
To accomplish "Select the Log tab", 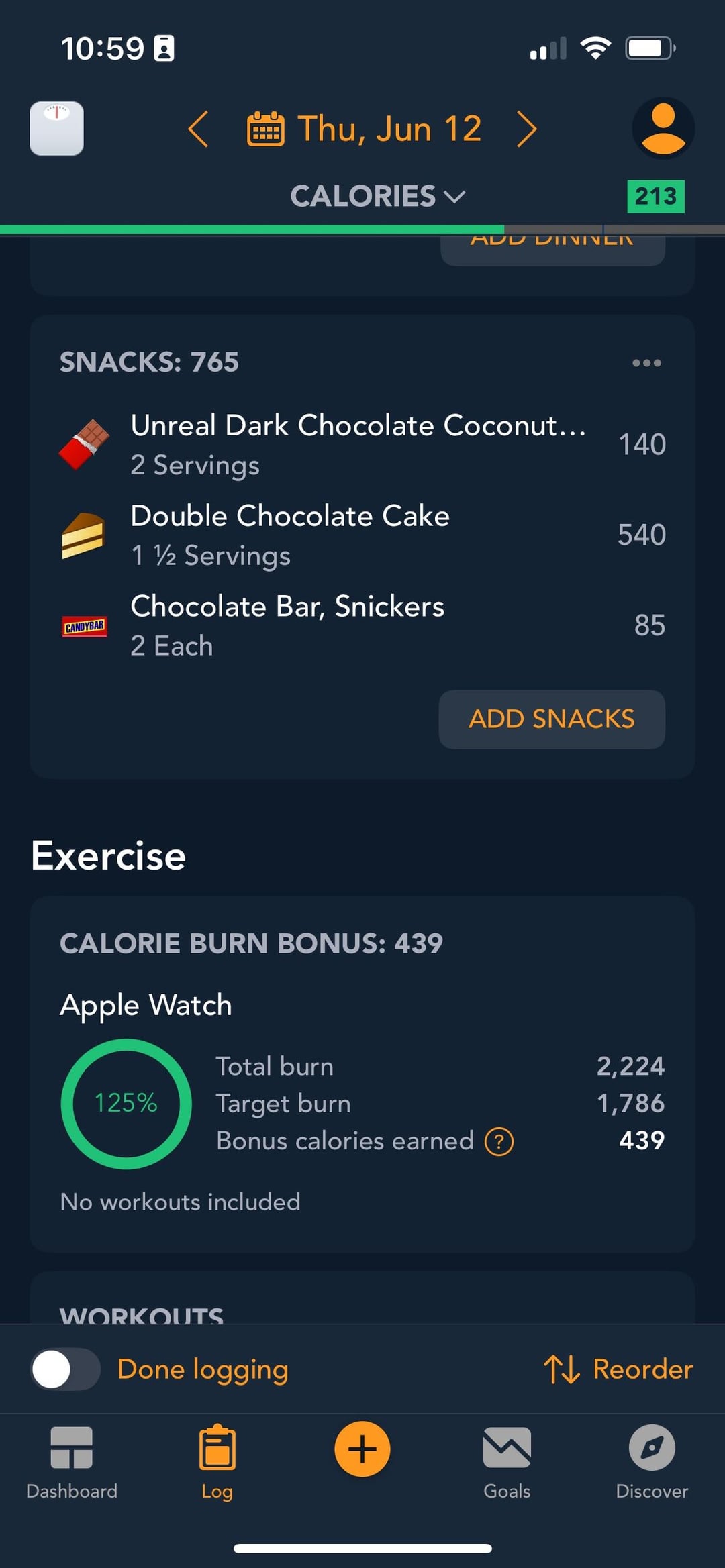I will (217, 1463).
